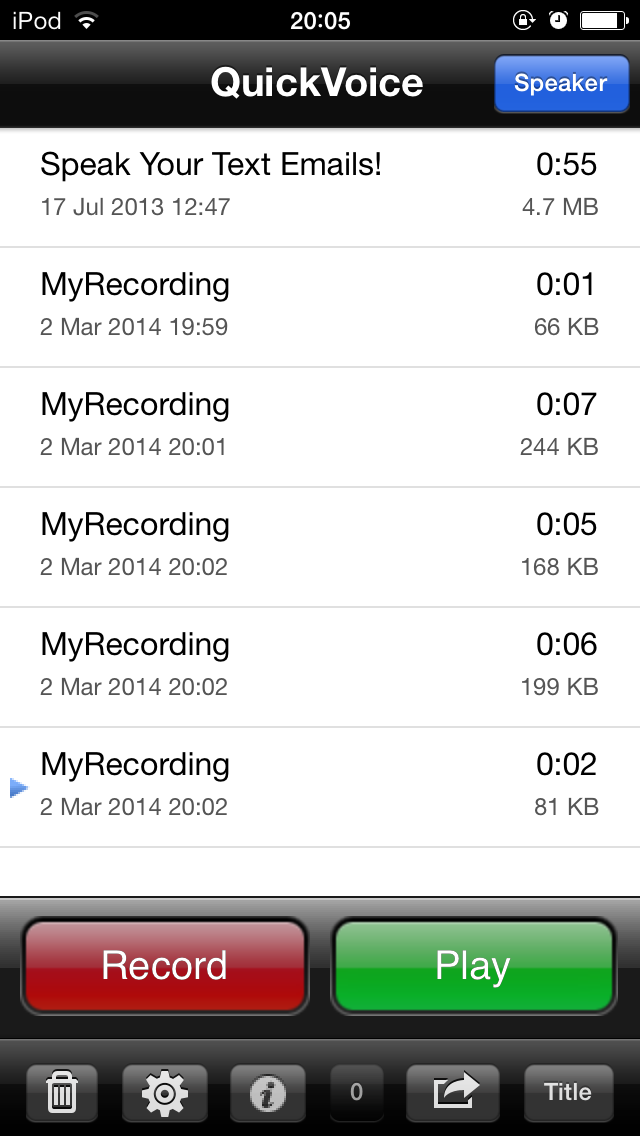
Task: Start a new recording with Record
Action: click(x=165, y=966)
